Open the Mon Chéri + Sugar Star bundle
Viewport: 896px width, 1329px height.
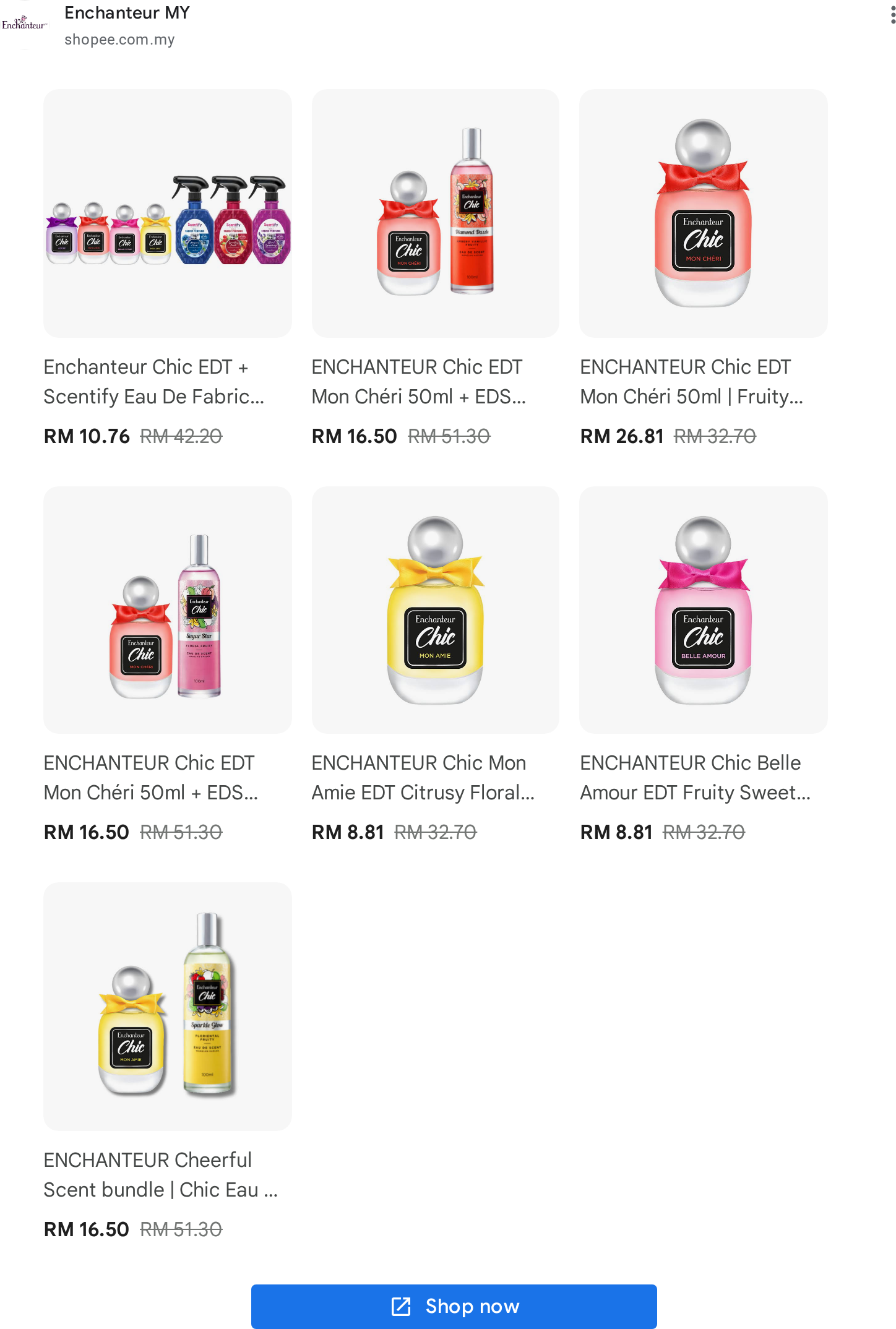coord(167,665)
